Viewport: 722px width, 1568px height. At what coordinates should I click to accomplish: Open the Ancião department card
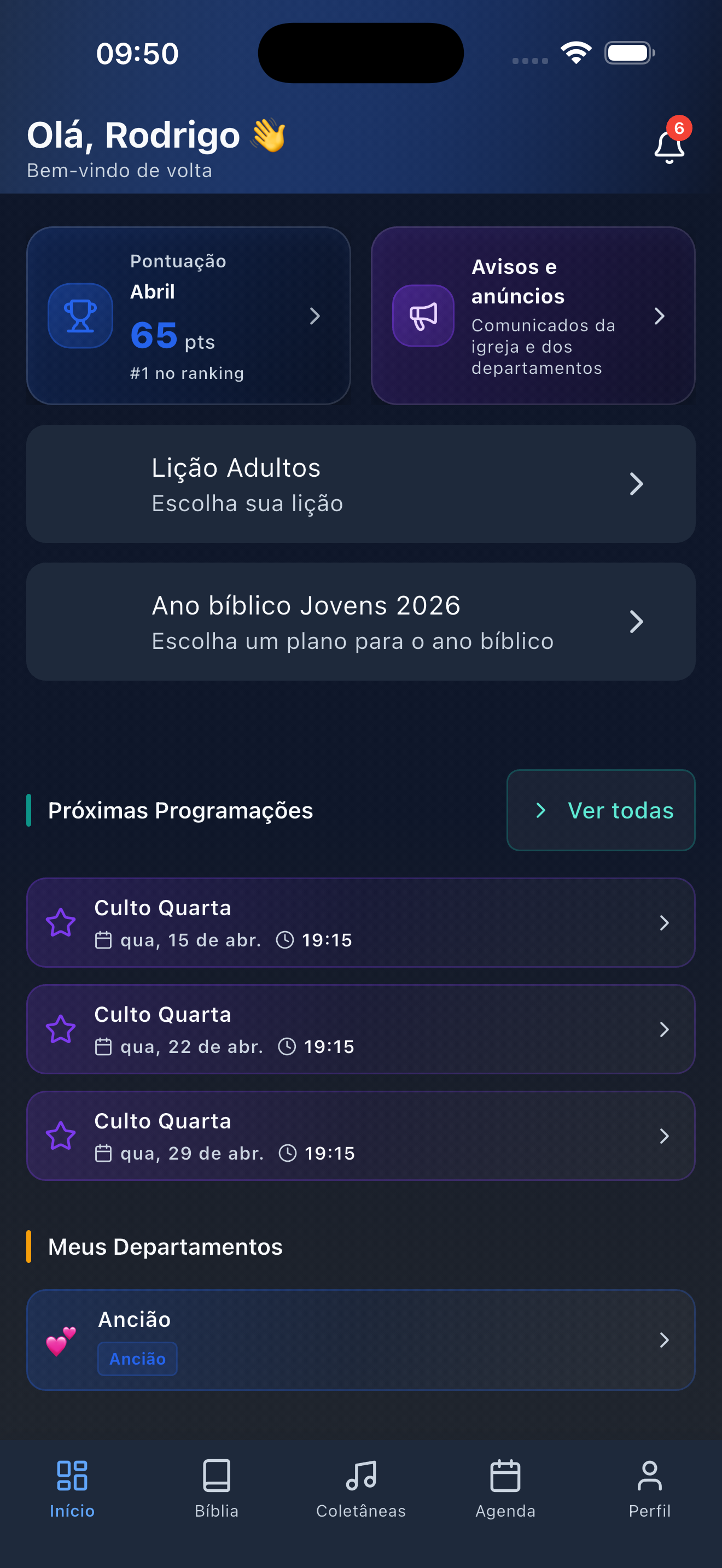pos(361,1341)
